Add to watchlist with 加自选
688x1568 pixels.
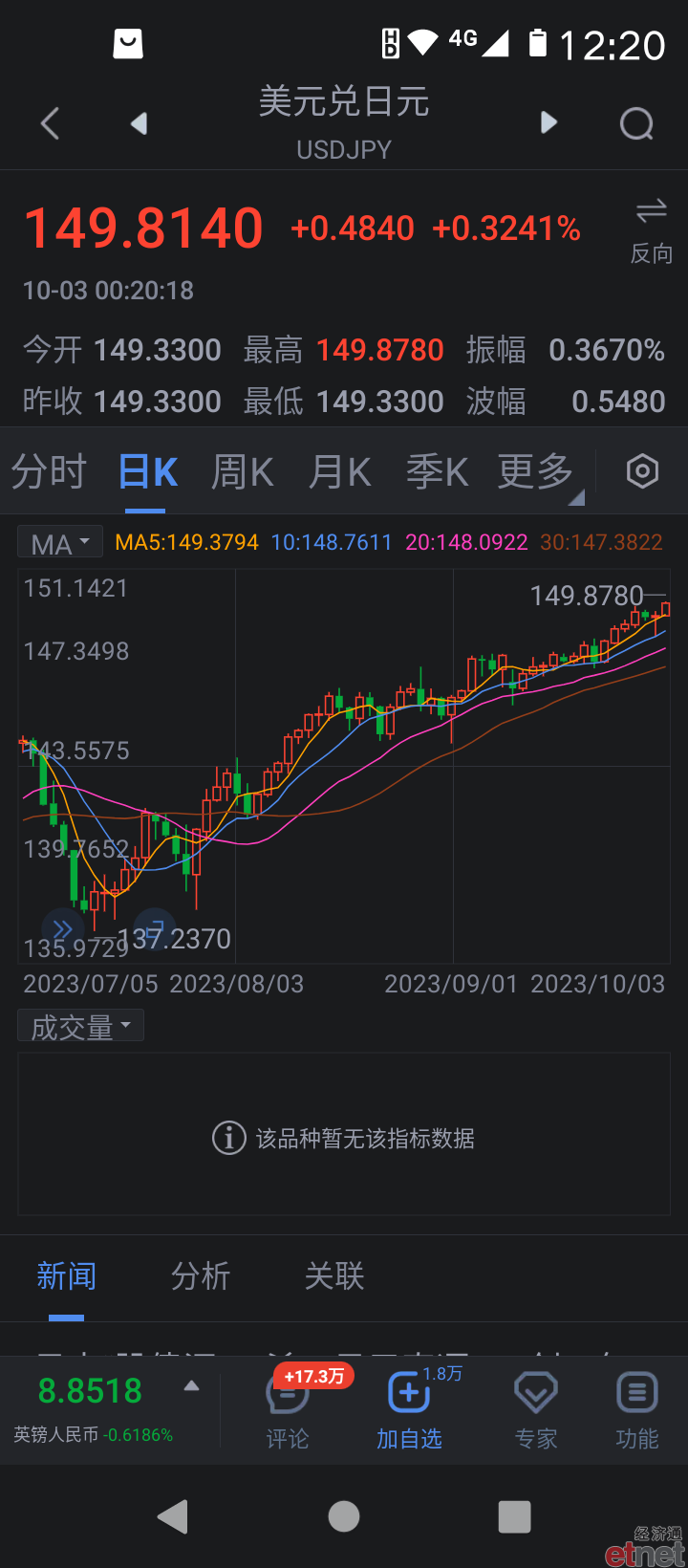[x=409, y=1410]
